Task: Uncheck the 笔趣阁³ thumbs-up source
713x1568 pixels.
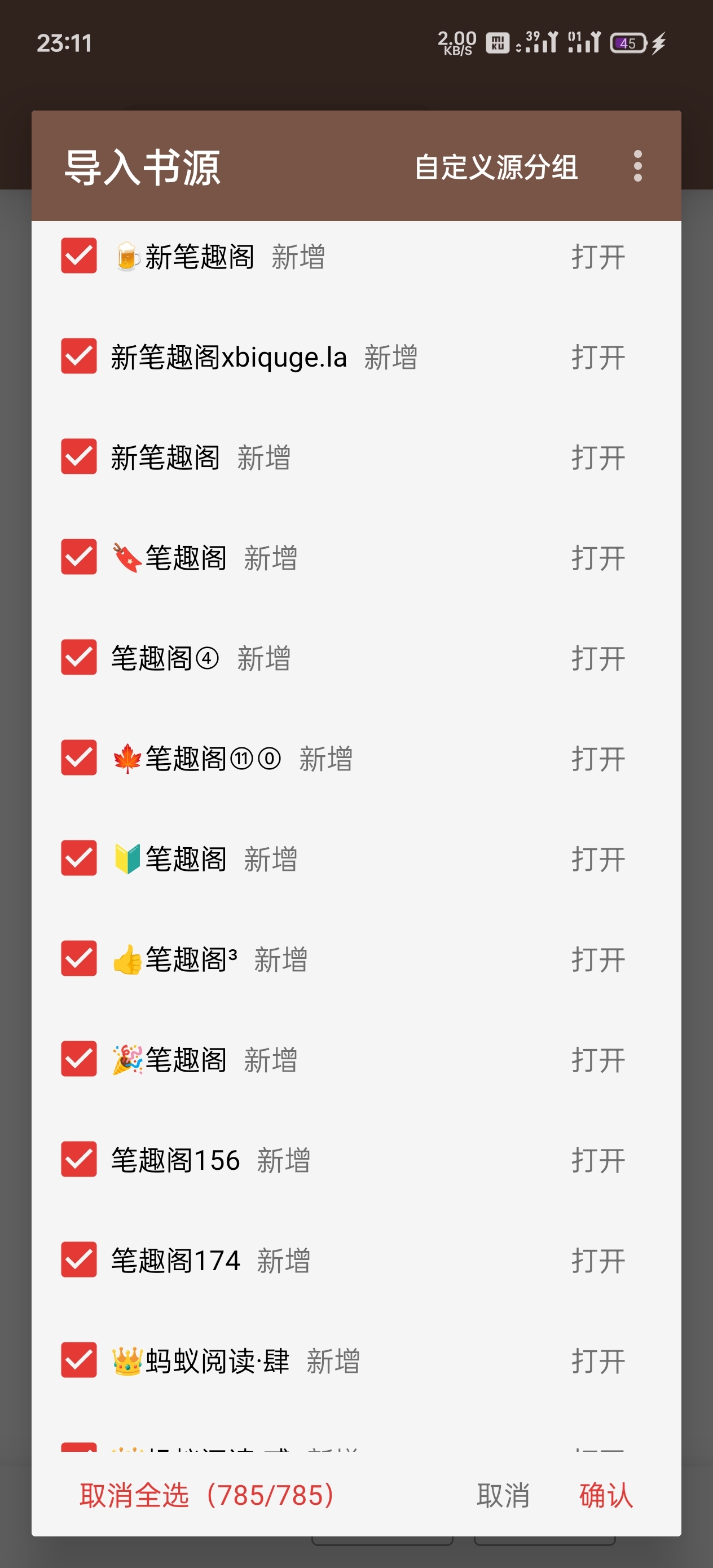Action: (78, 958)
